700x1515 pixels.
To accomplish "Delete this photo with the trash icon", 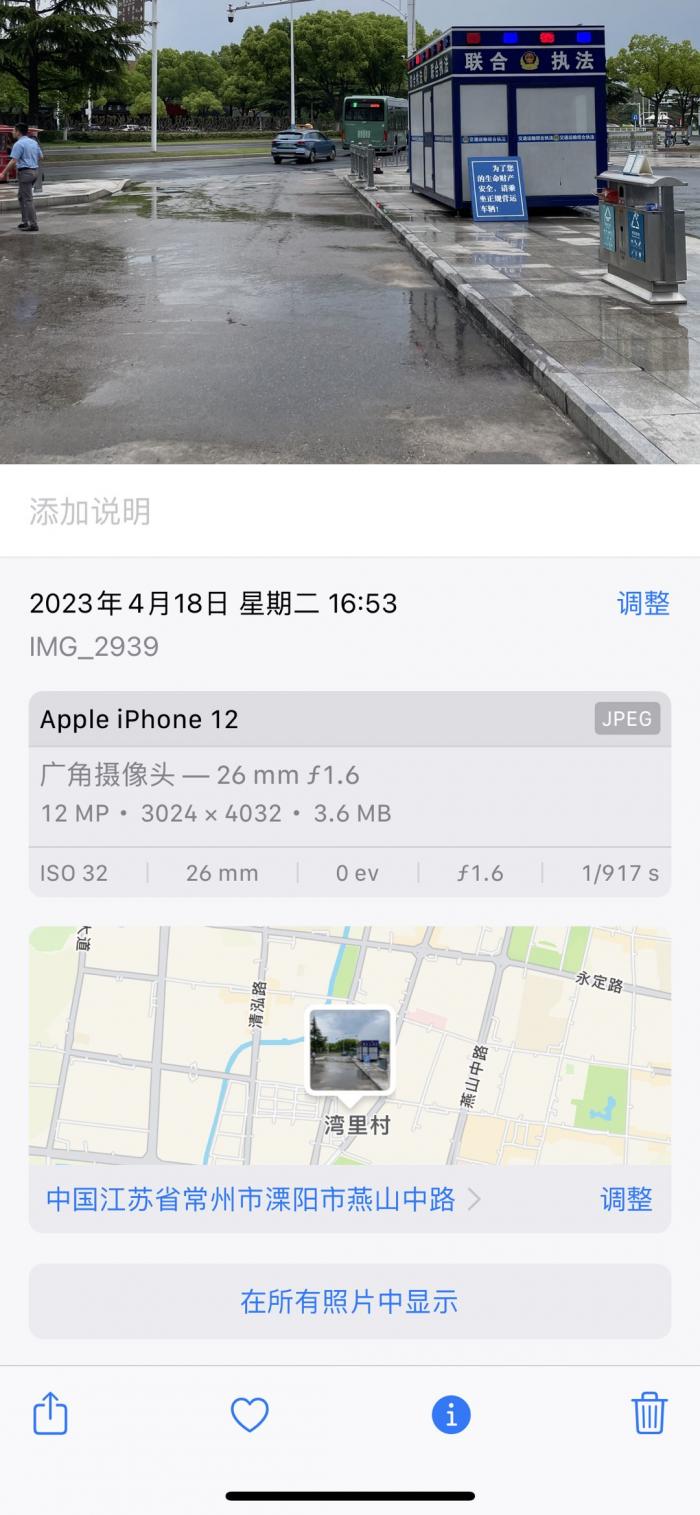I will (649, 1414).
